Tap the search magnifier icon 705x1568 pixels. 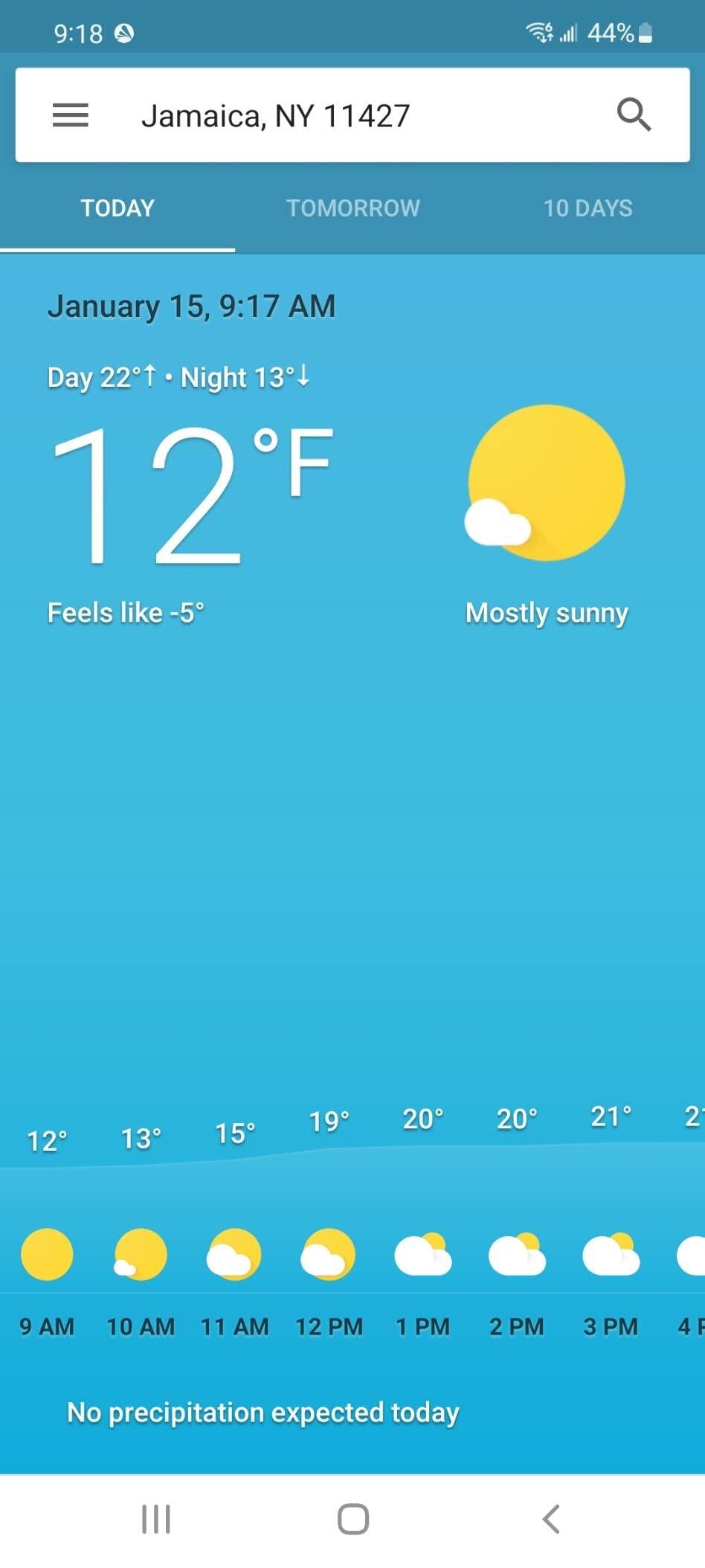(634, 115)
